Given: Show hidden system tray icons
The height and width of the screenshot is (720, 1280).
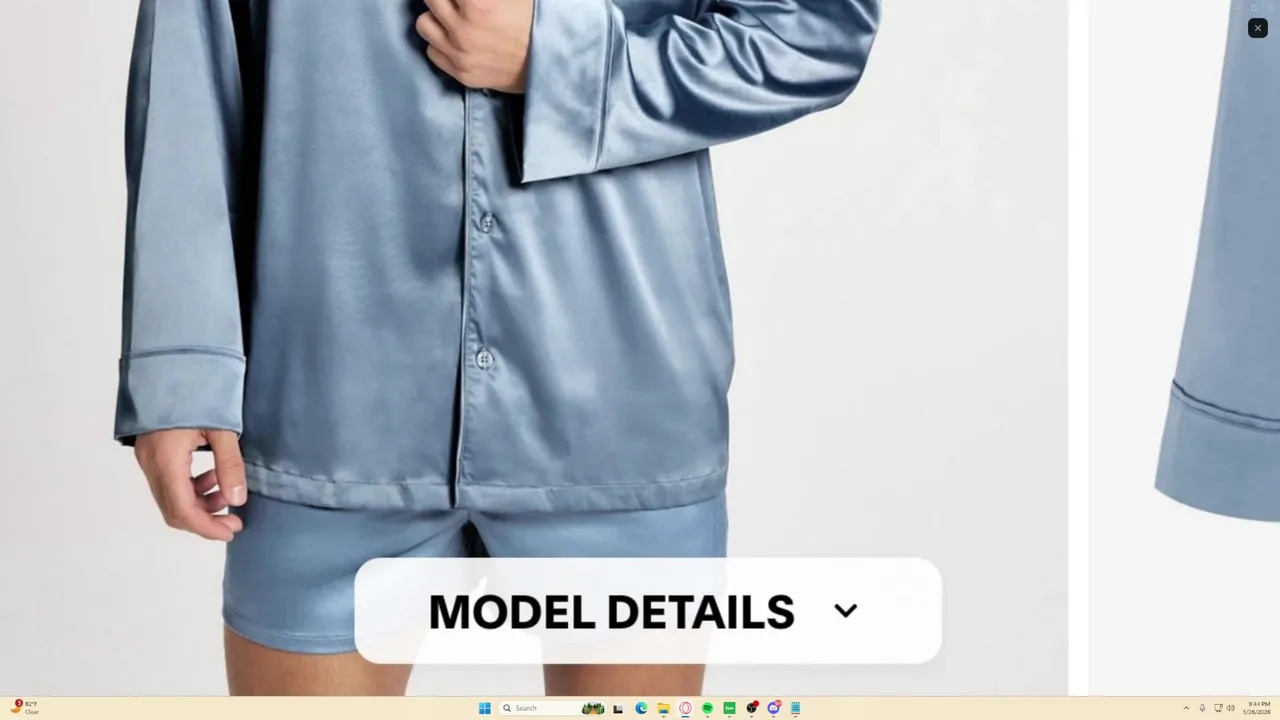Looking at the screenshot, I should pos(1186,708).
